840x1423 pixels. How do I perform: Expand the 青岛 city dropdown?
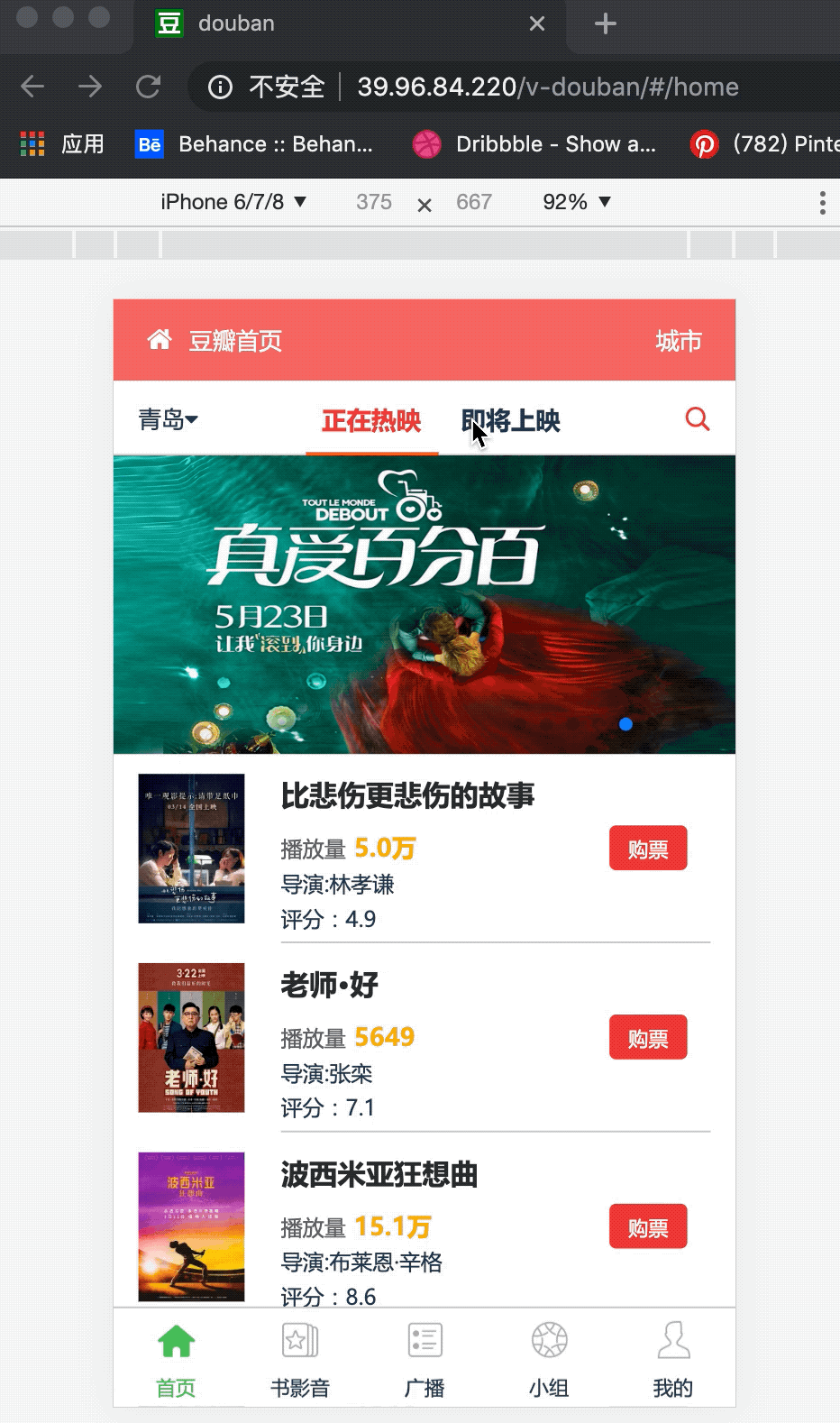(169, 419)
